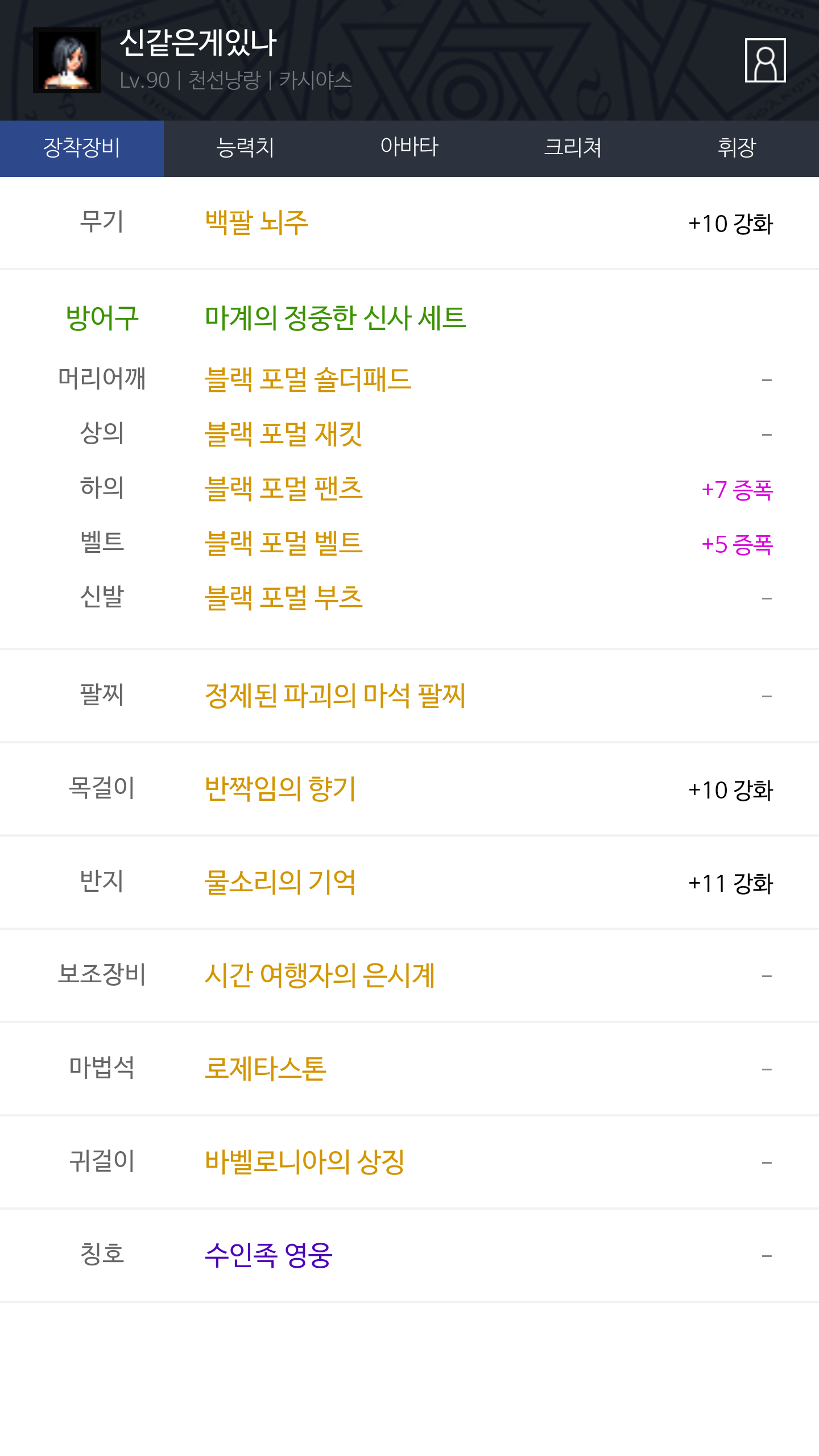Switch to the 크리쳐 tab
Screen dimensions: 819x1456
(573, 148)
